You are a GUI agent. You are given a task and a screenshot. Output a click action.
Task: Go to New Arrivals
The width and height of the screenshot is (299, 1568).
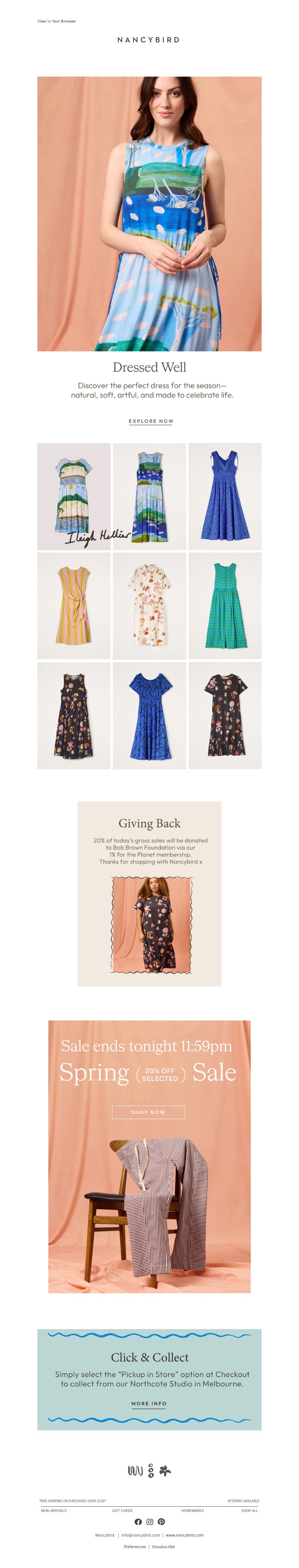53,1510
